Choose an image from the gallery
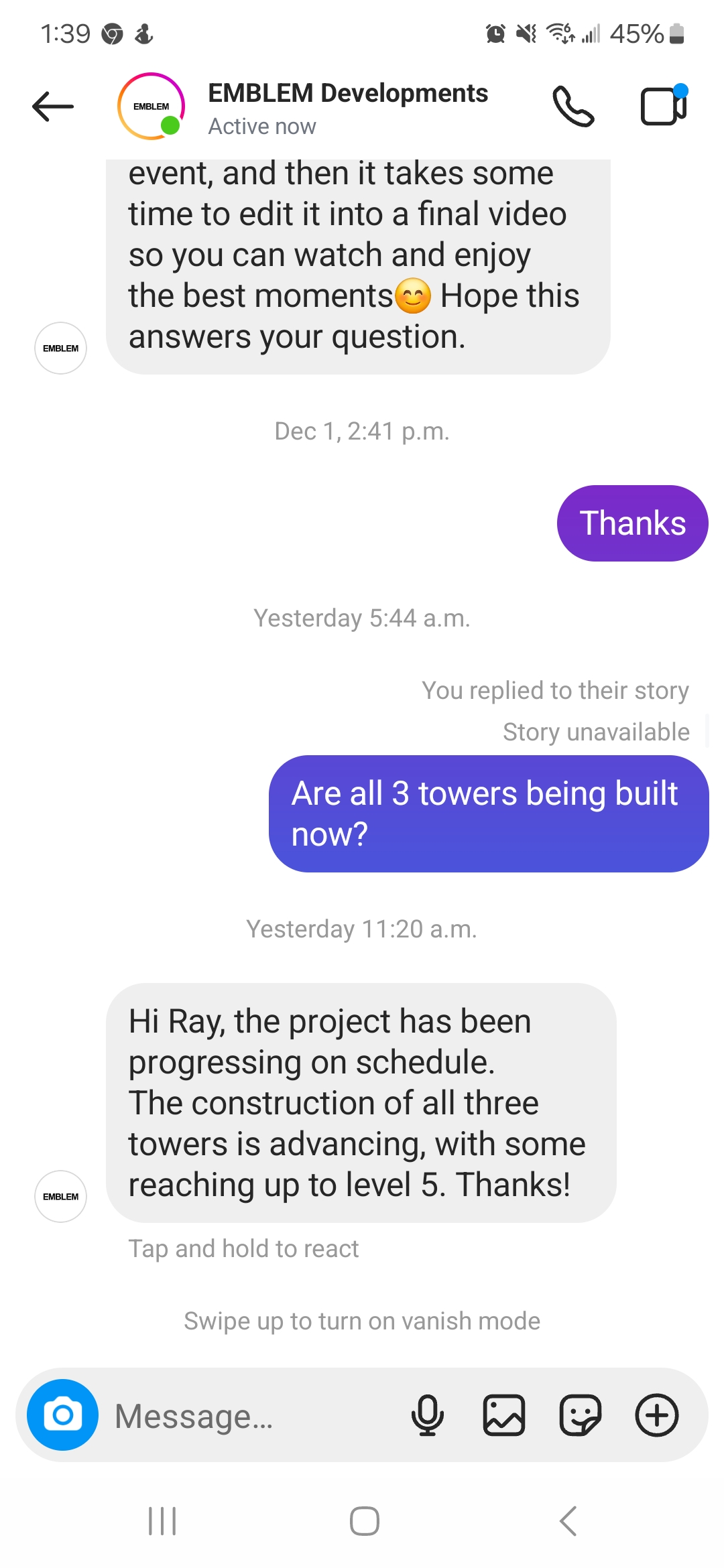The height and width of the screenshot is (1568, 724). tap(503, 1415)
